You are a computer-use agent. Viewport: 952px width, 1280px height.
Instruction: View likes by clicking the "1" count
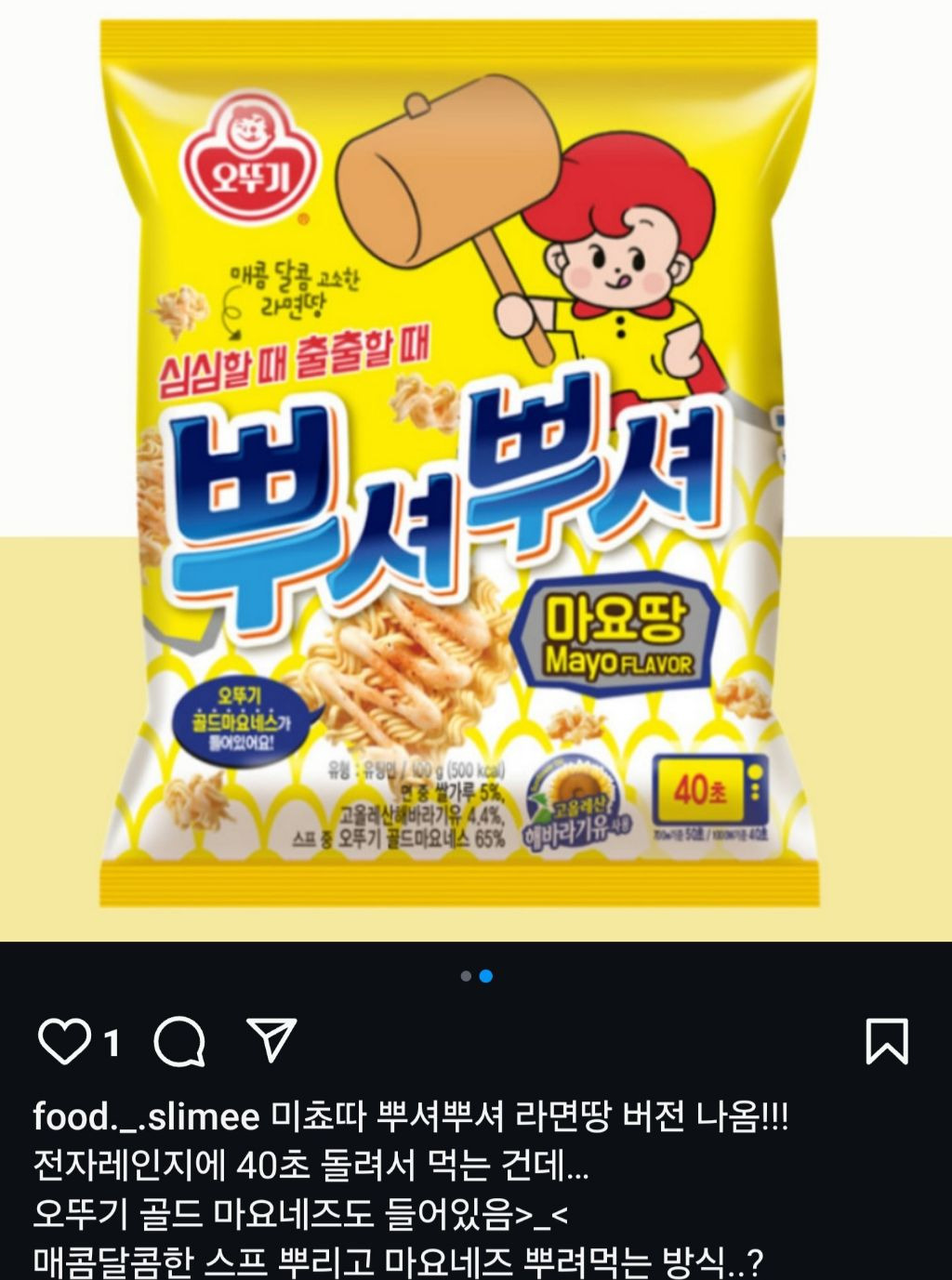(x=113, y=1044)
